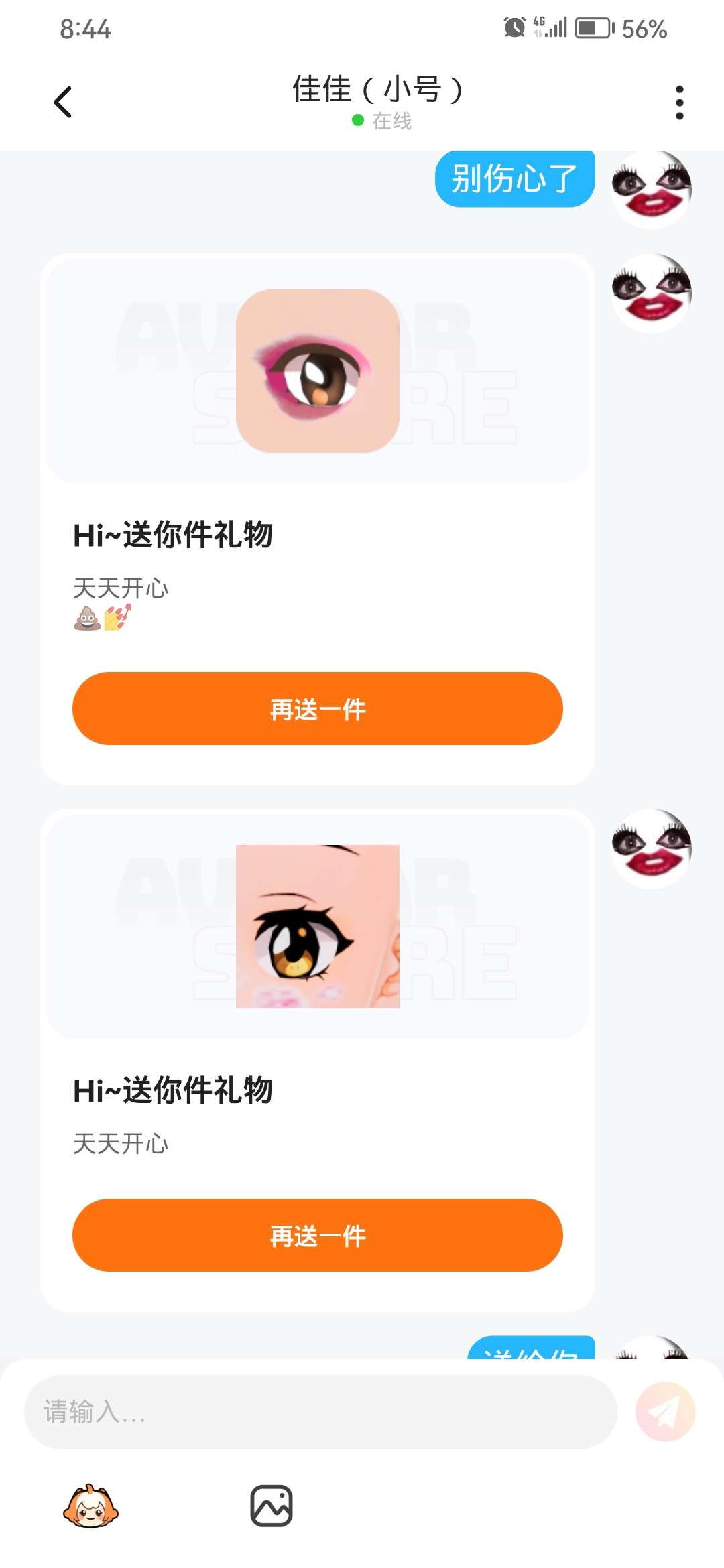The width and height of the screenshot is (724, 1568).
Task: Tap 再送一件 under the anime eye gift
Action: (x=317, y=1235)
